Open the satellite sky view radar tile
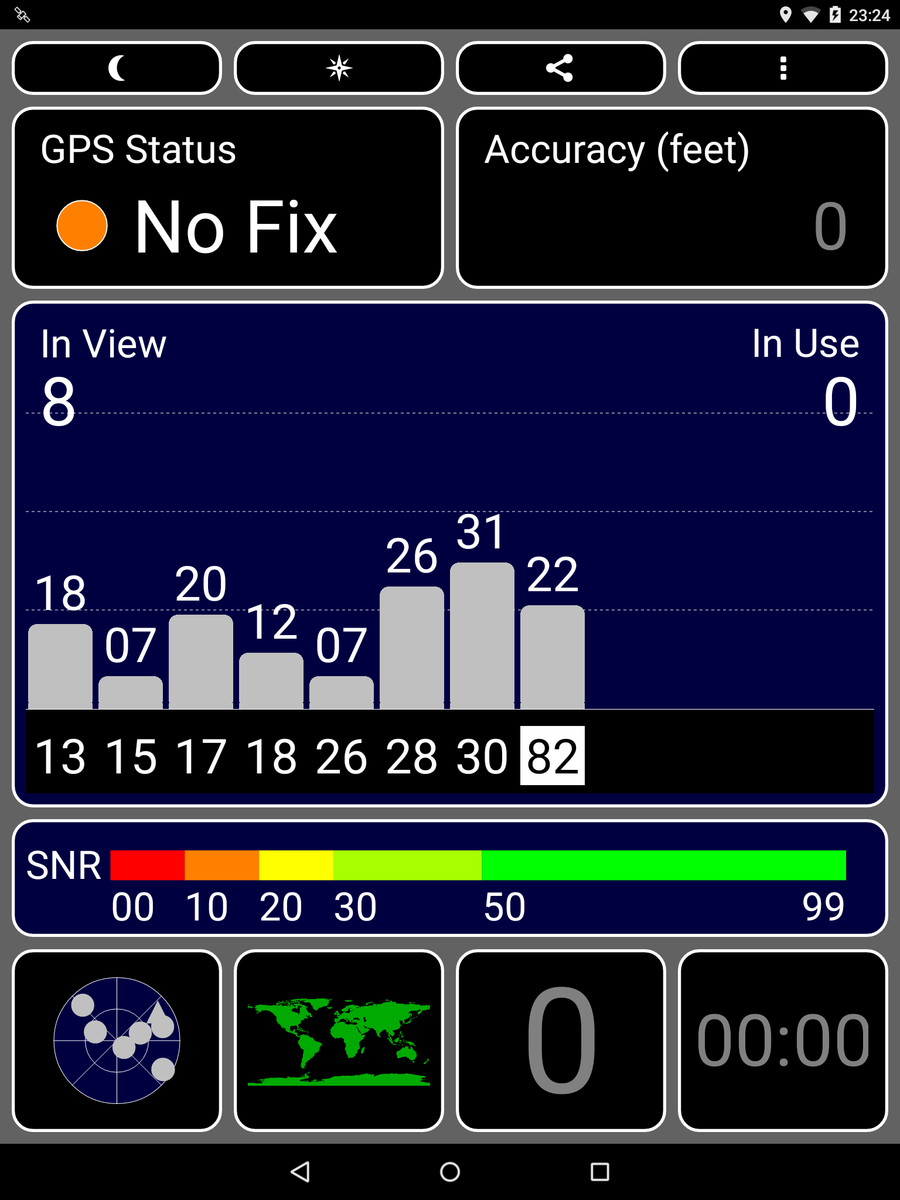900x1200 pixels. 117,1040
